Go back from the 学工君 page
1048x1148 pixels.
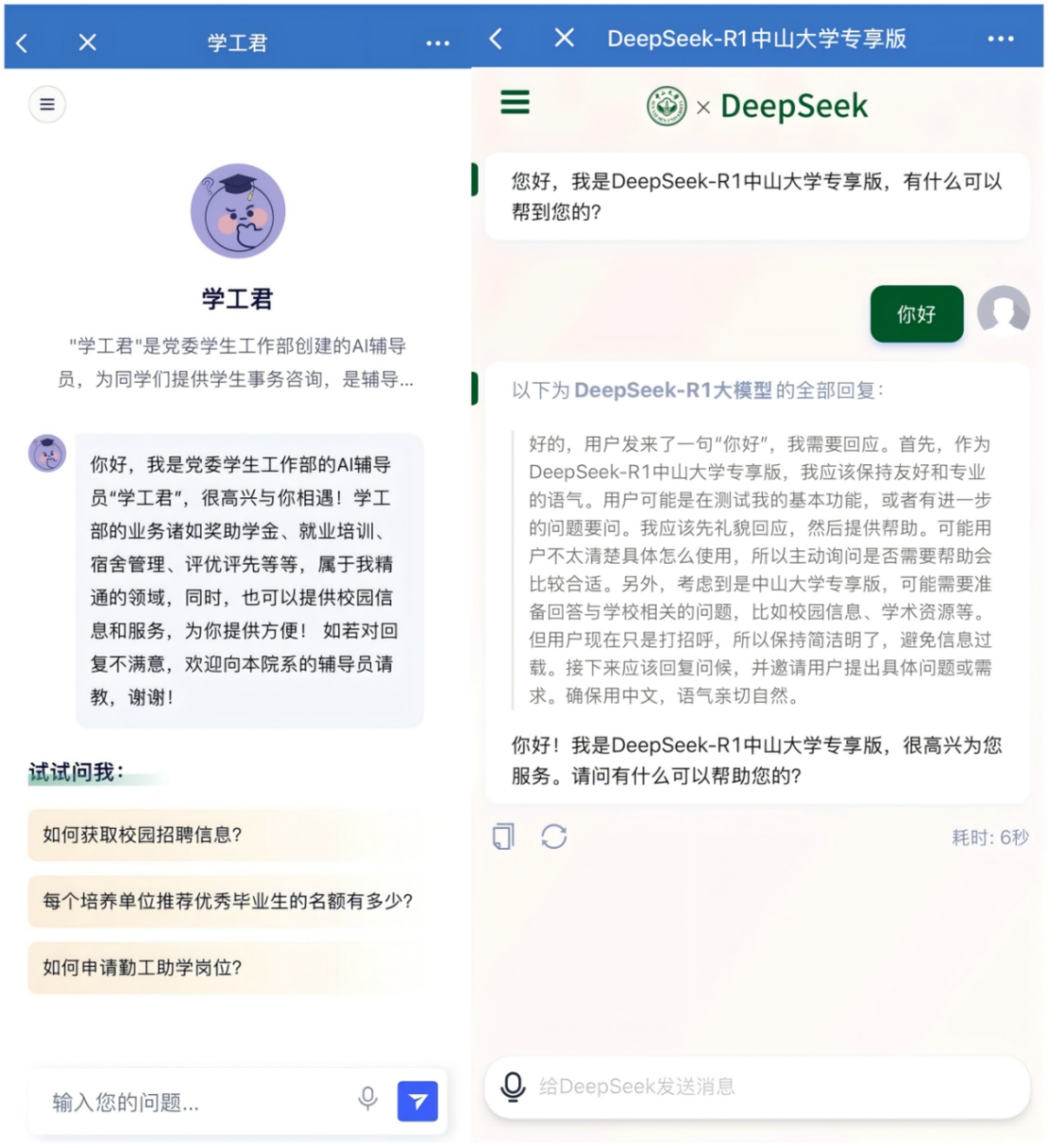point(22,43)
